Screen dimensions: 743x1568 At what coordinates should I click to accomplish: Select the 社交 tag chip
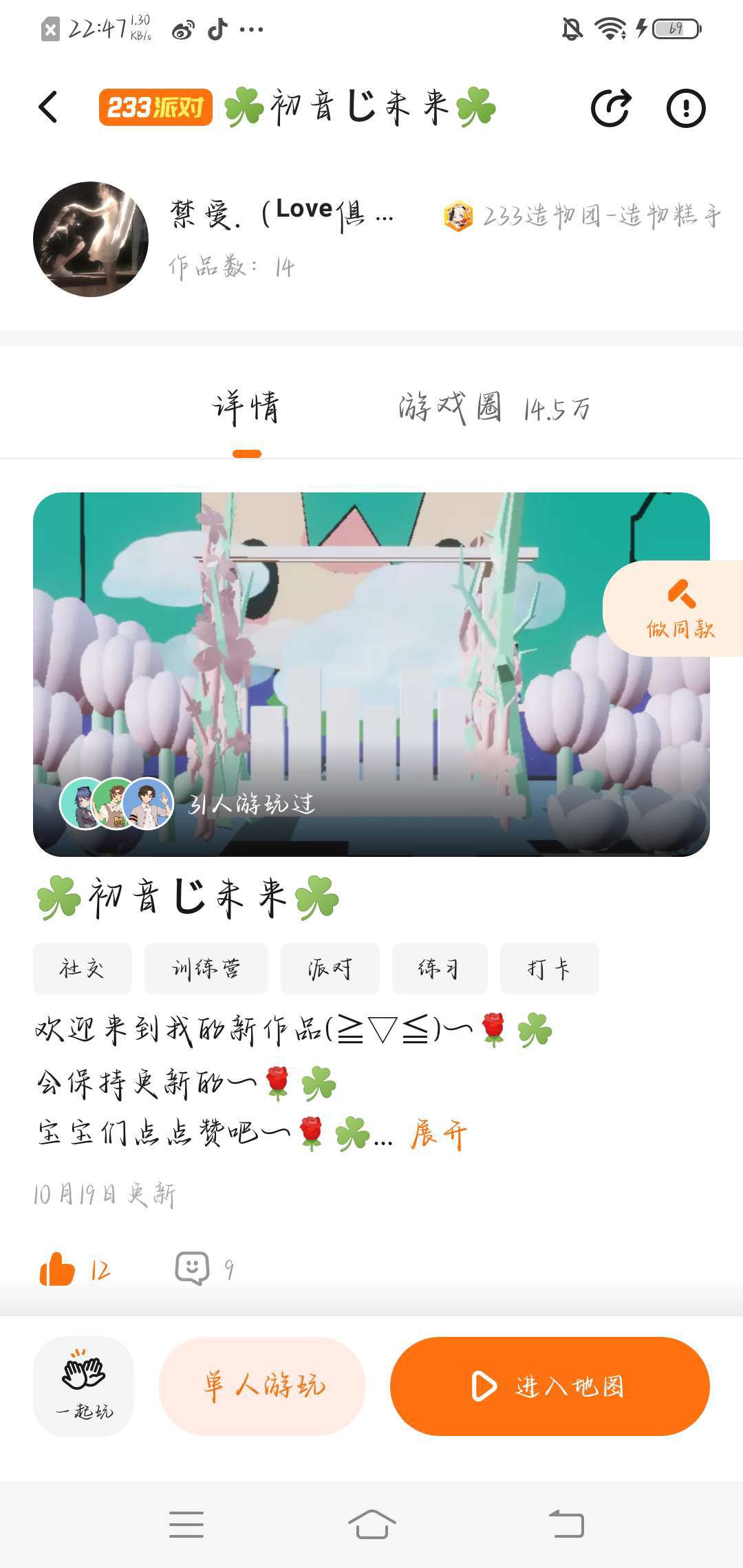(x=82, y=968)
